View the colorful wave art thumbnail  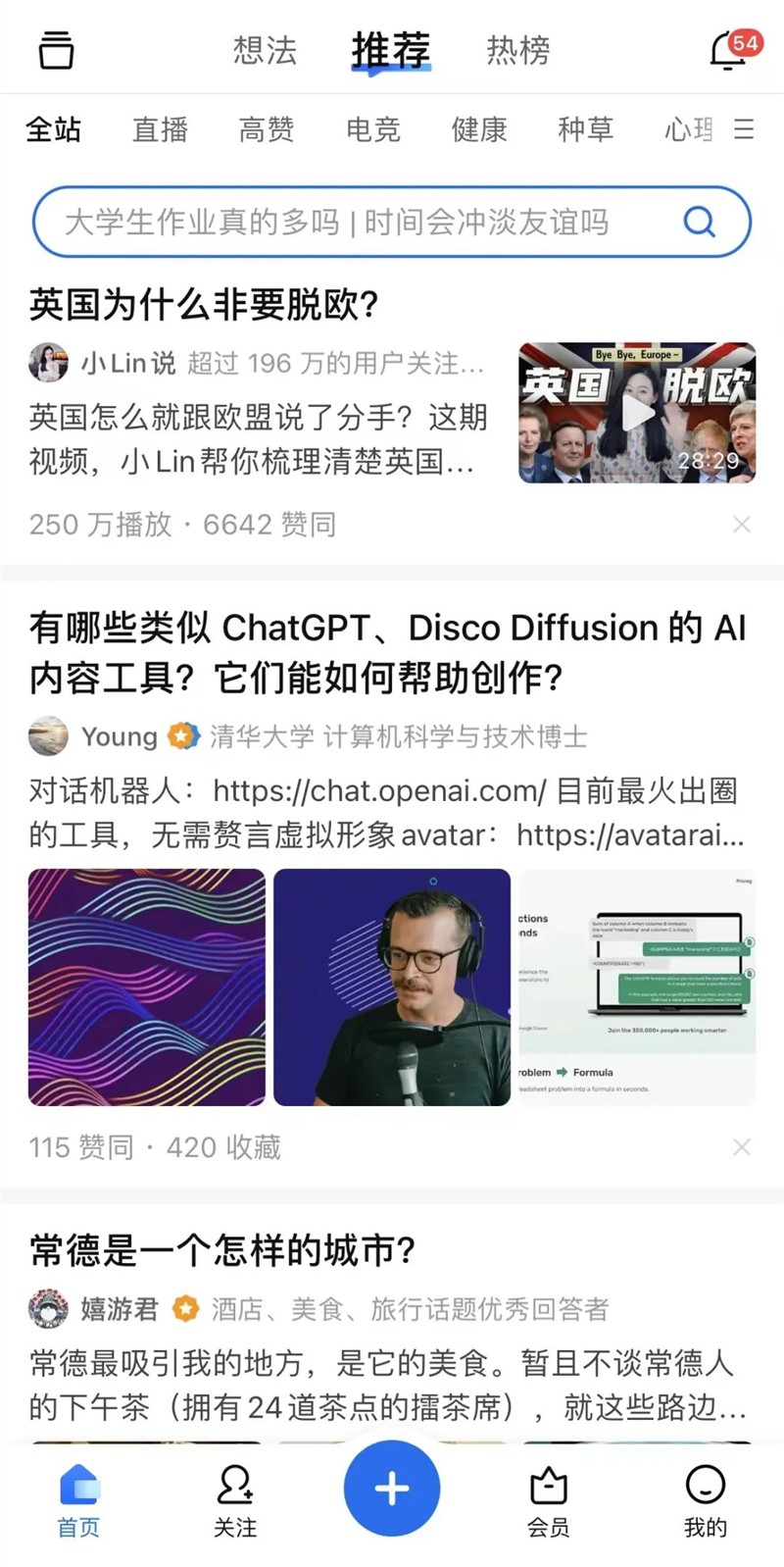point(146,987)
